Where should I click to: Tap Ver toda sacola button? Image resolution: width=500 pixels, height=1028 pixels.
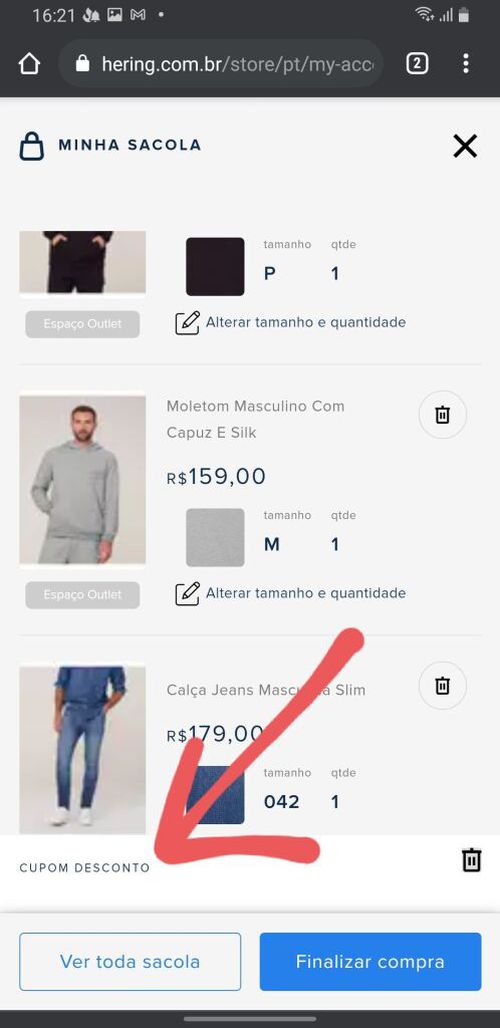130,962
